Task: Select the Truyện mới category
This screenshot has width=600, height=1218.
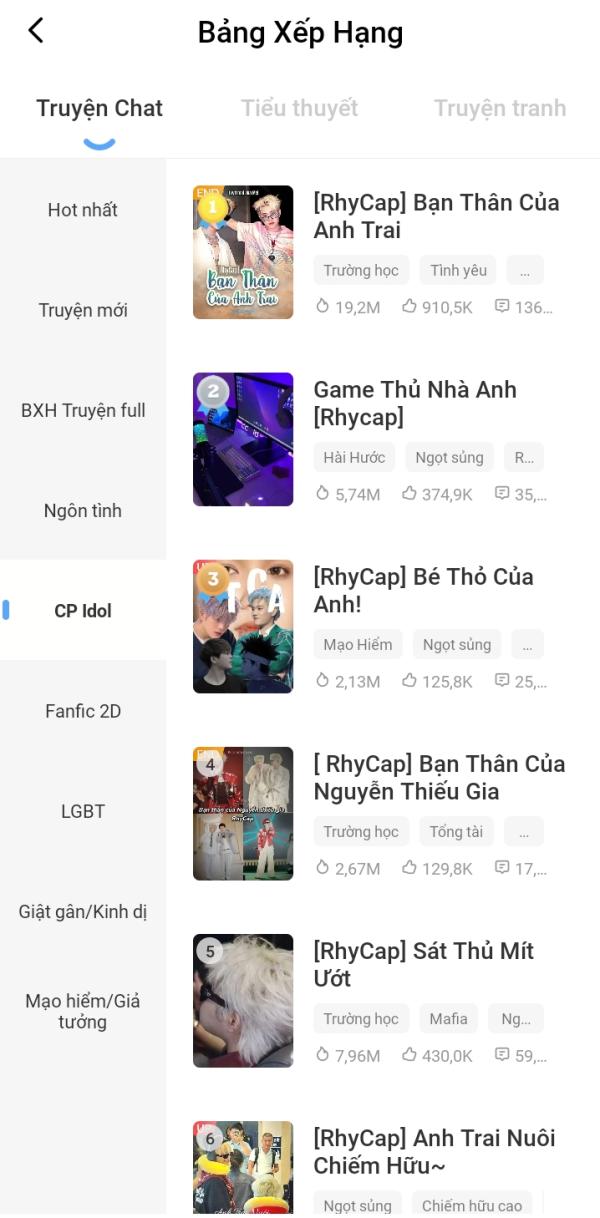Action: [83, 310]
